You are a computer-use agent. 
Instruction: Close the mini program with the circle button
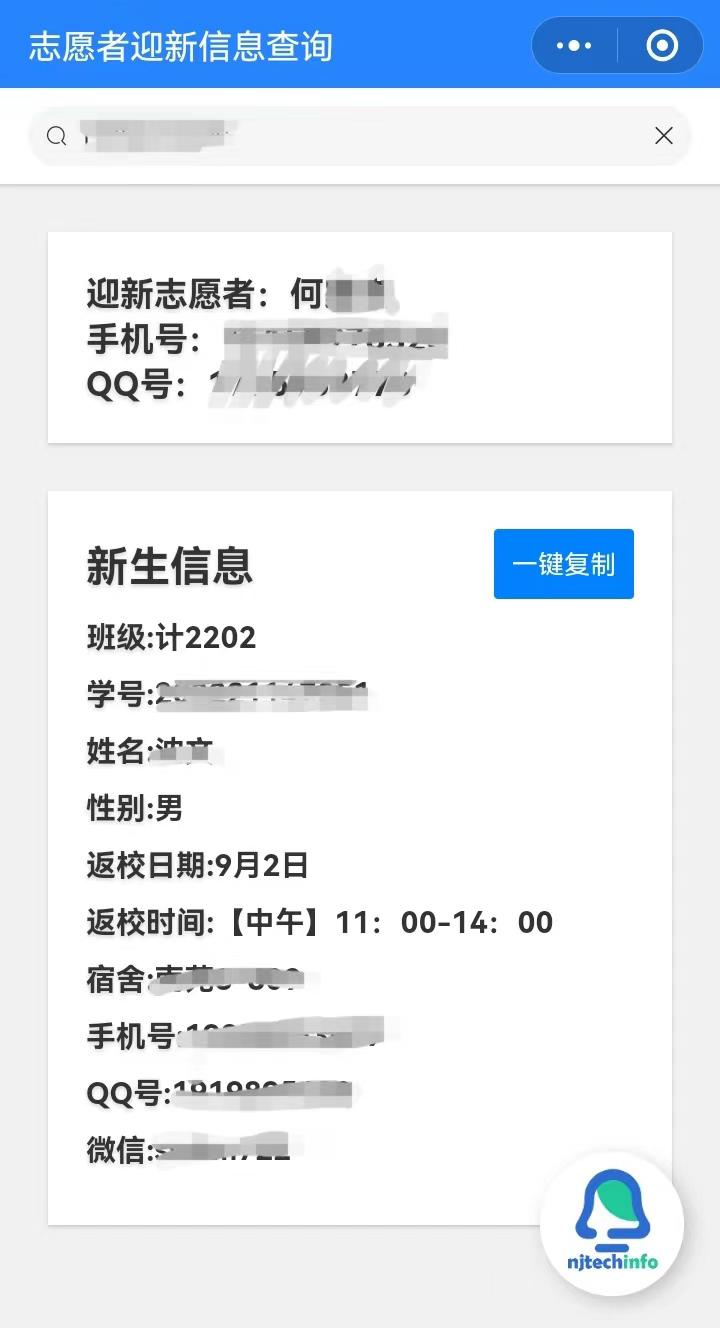pyautogui.click(x=662, y=46)
